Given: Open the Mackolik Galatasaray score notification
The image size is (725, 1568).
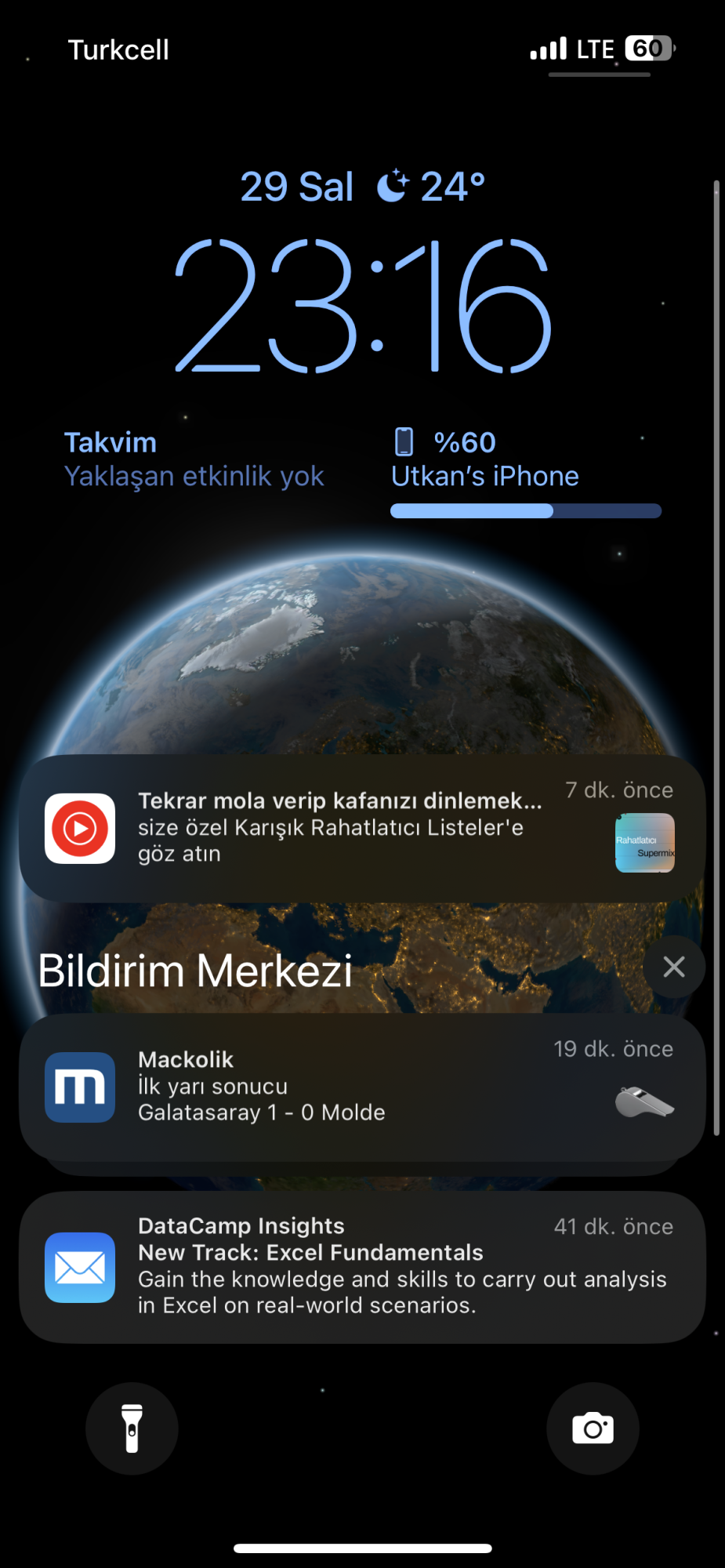Looking at the screenshot, I should (x=362, y=1087).
